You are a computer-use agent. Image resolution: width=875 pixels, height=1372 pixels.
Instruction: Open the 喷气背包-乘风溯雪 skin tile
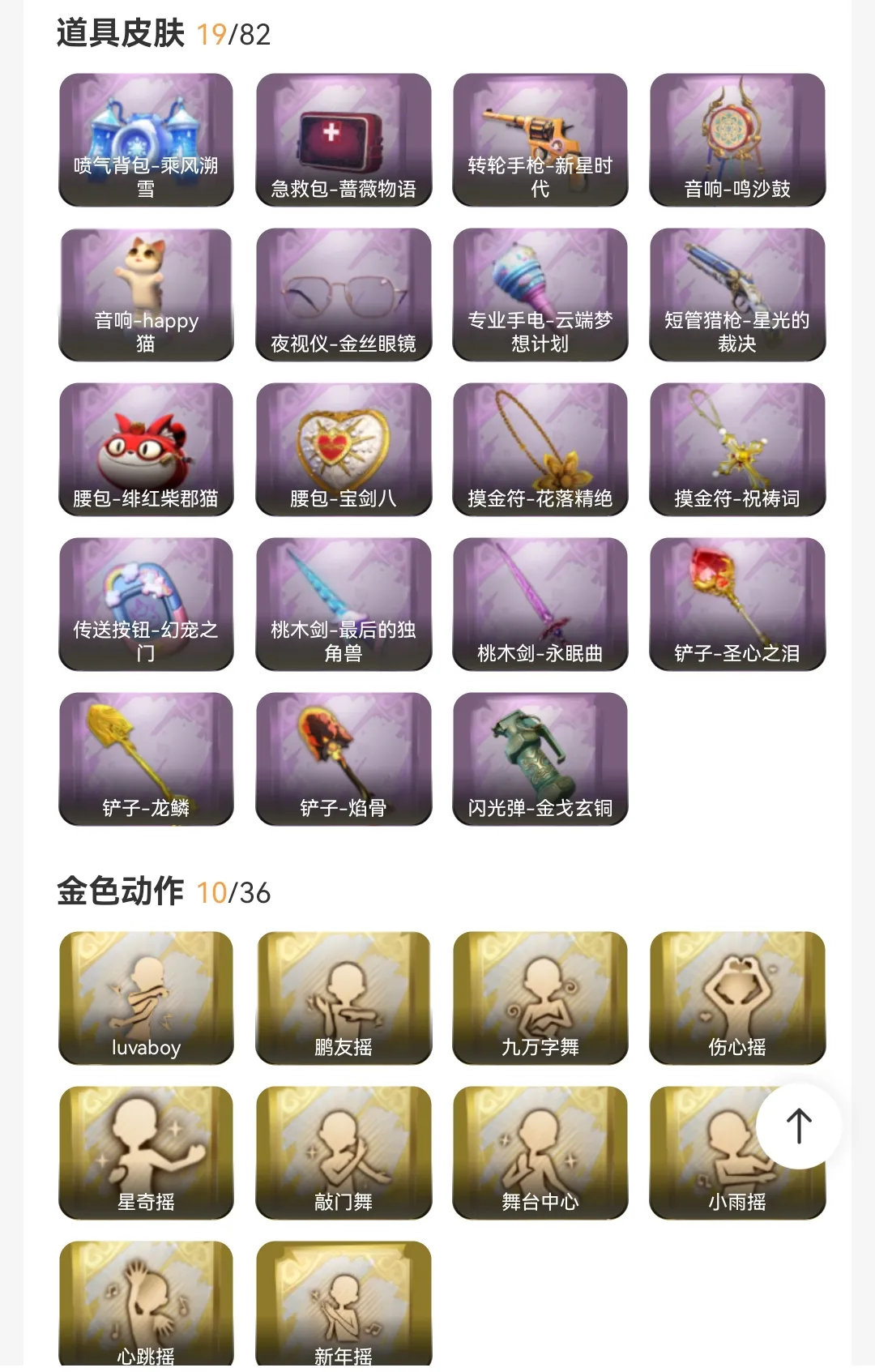tap(146, 139)
